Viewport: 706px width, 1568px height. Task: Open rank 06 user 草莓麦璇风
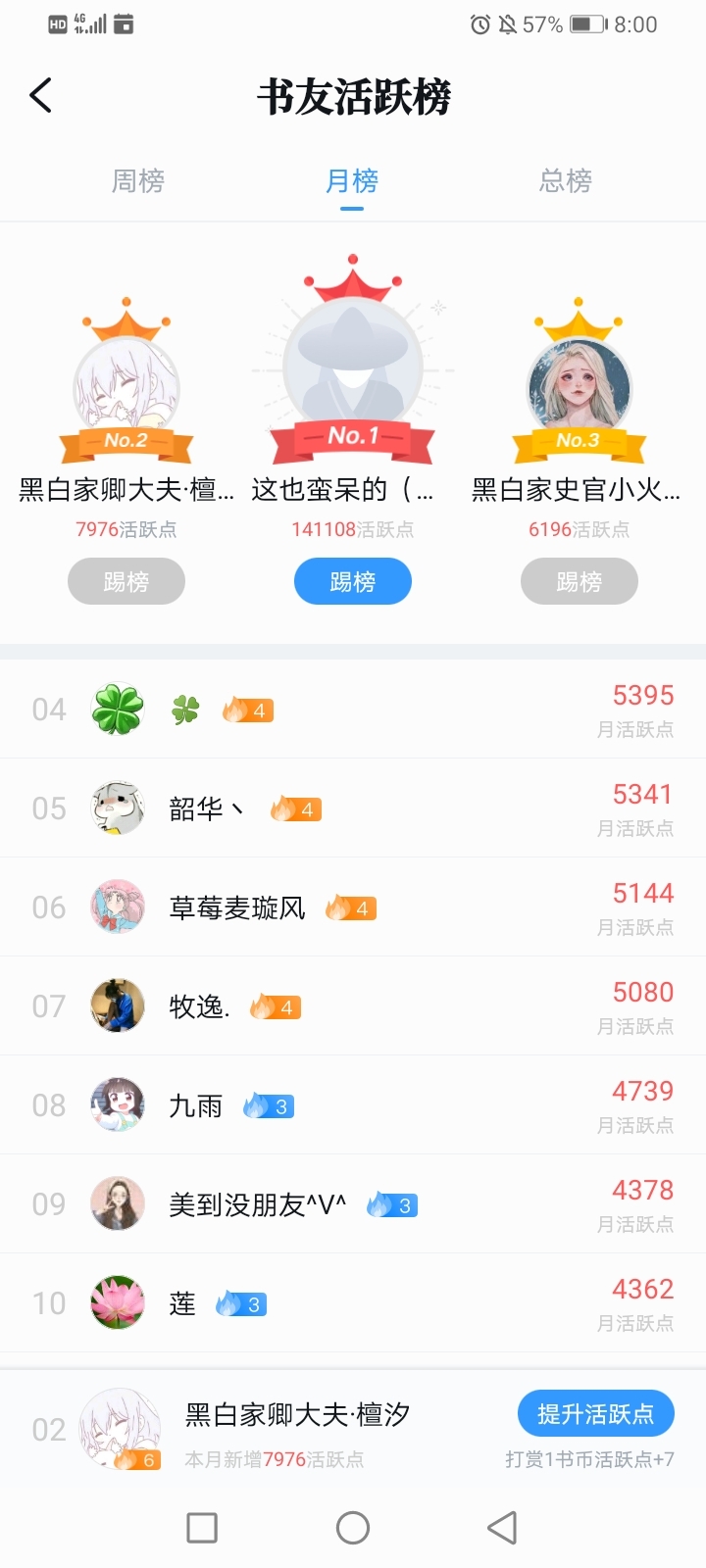pyautogui.click(x=353, y=907)
